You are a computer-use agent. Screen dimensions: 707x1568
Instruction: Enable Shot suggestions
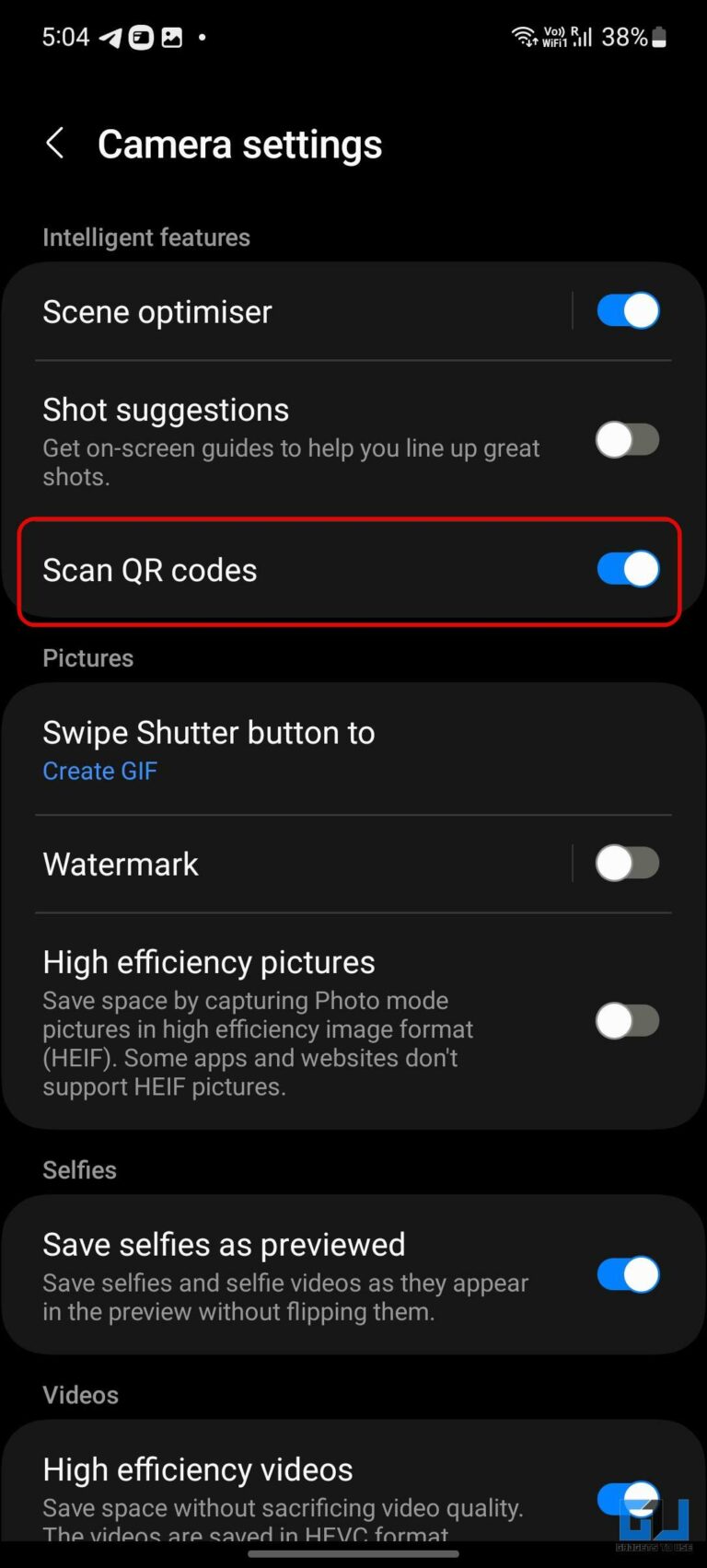click(x=628, y=440)
